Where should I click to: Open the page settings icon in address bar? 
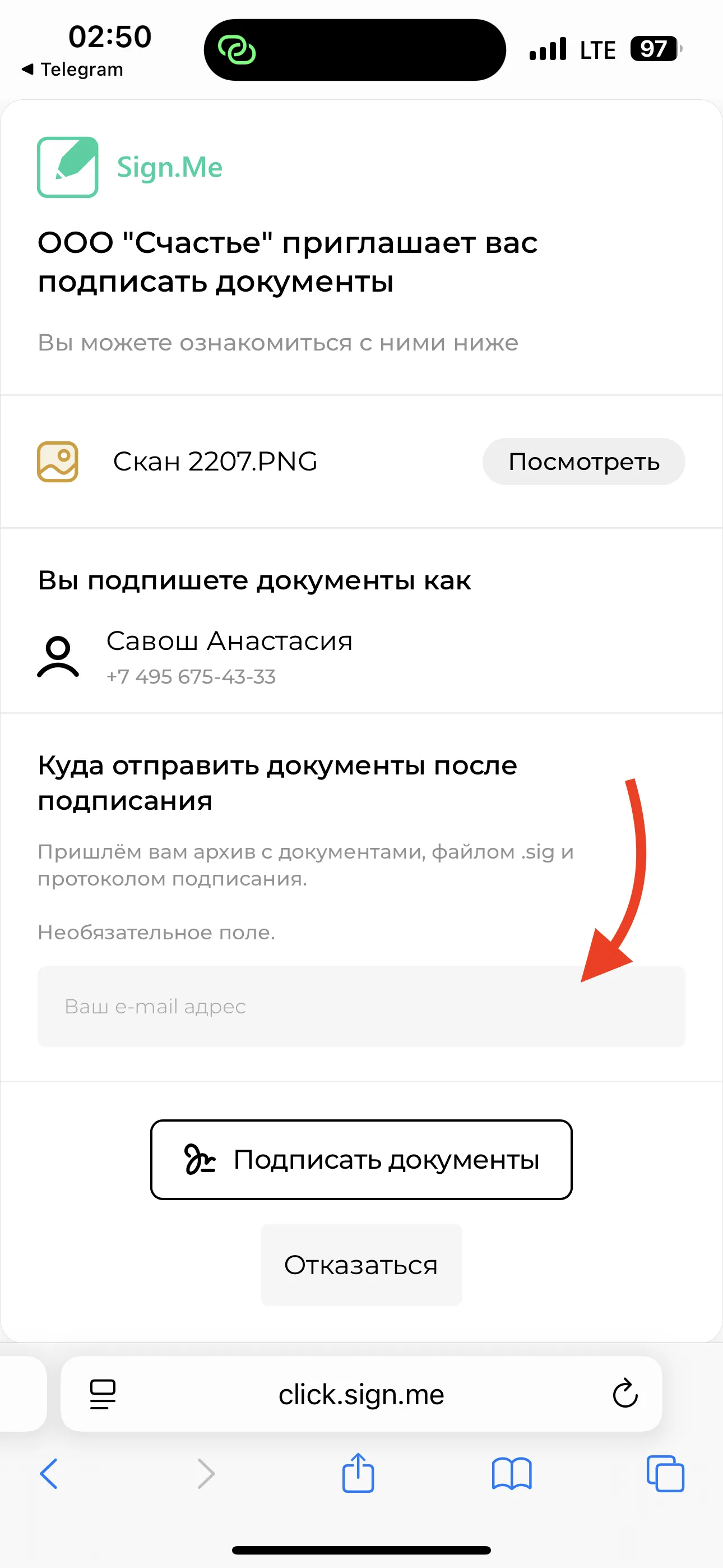tap(103, 1394)
